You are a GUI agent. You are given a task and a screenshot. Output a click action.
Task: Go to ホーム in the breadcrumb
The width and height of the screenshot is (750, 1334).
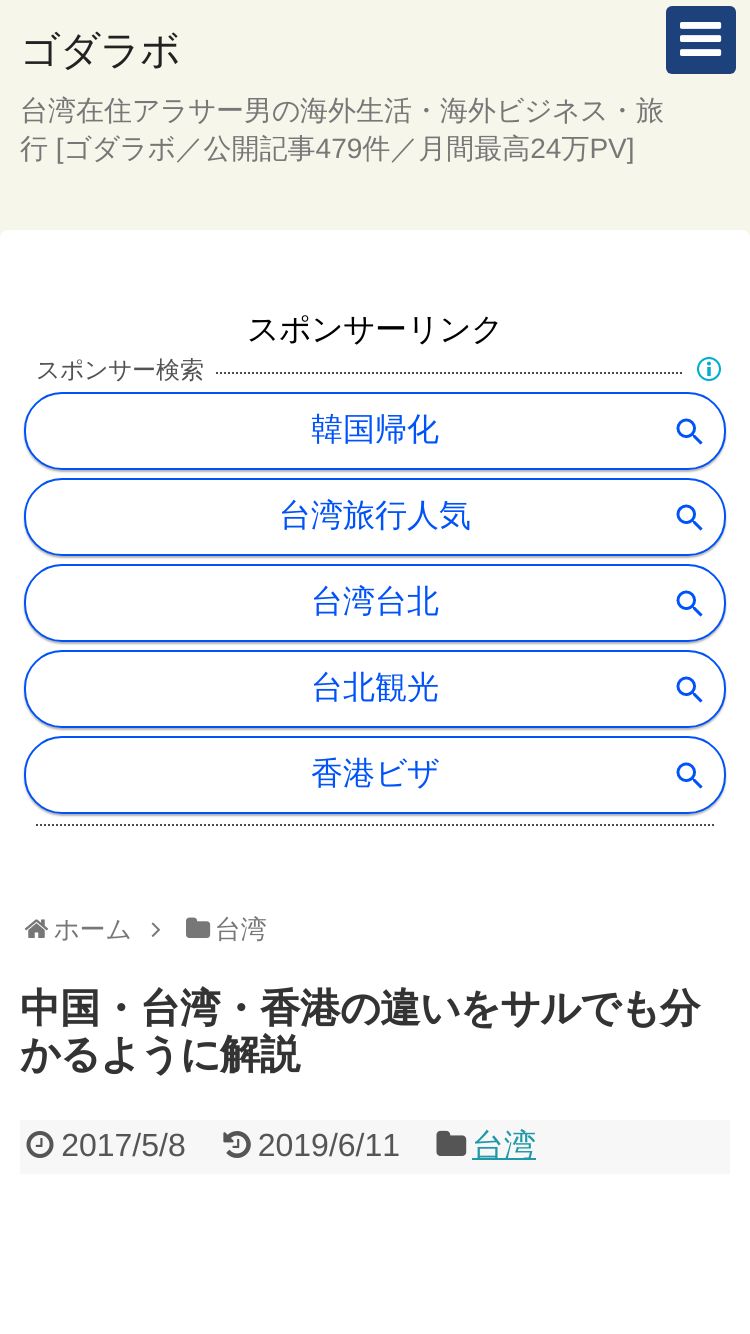[x=78, y=929]
